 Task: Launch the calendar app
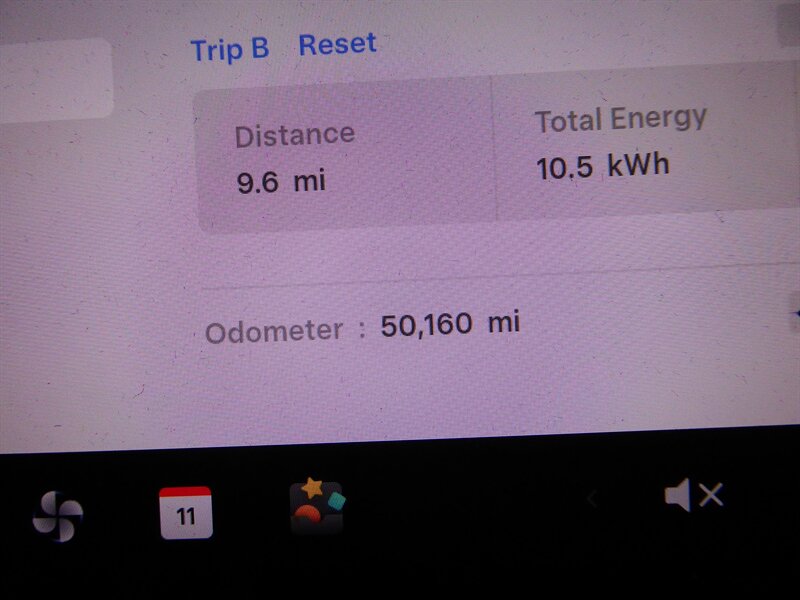click(185, 513)
